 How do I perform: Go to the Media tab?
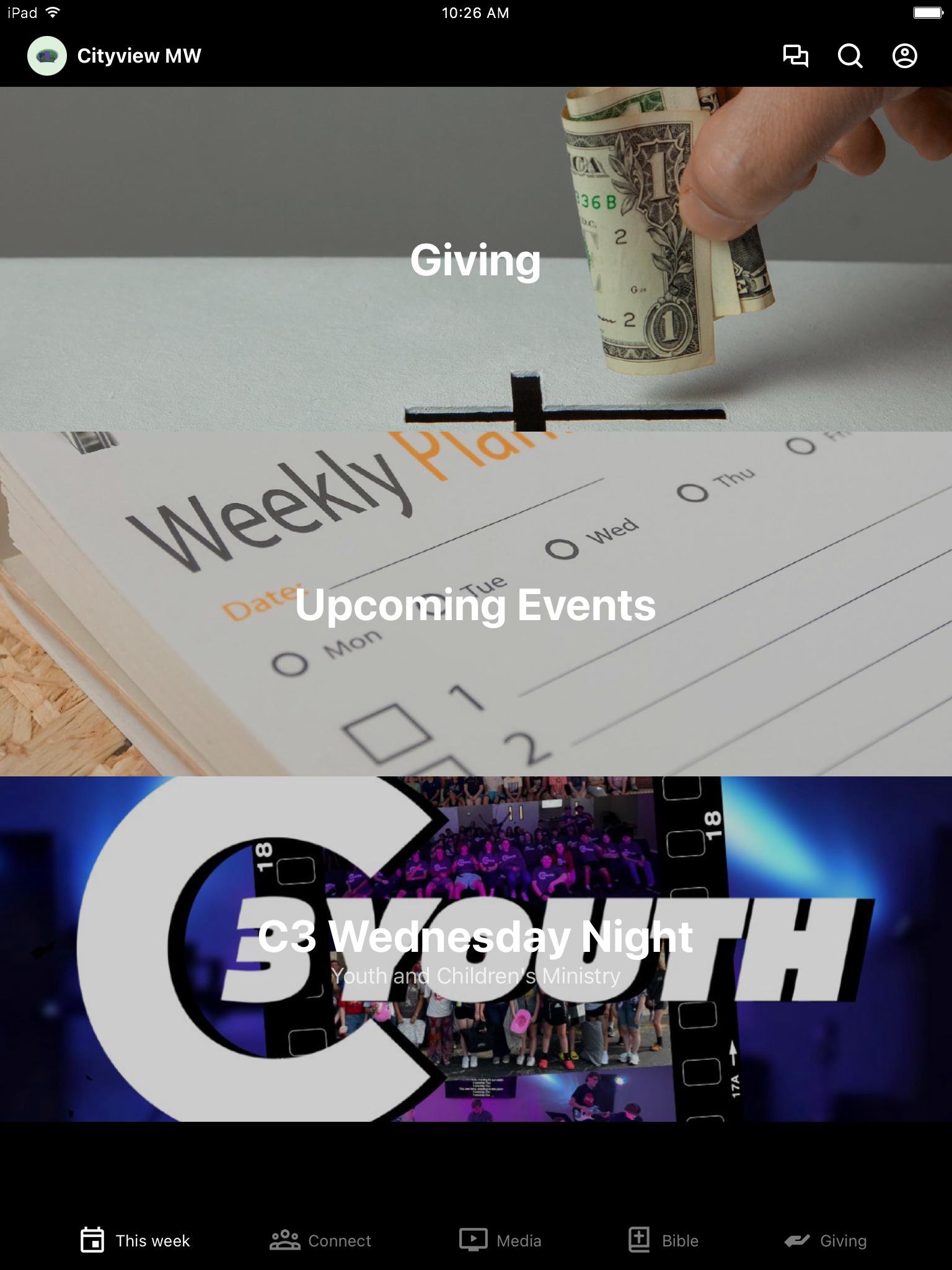tap(500, 1240)
